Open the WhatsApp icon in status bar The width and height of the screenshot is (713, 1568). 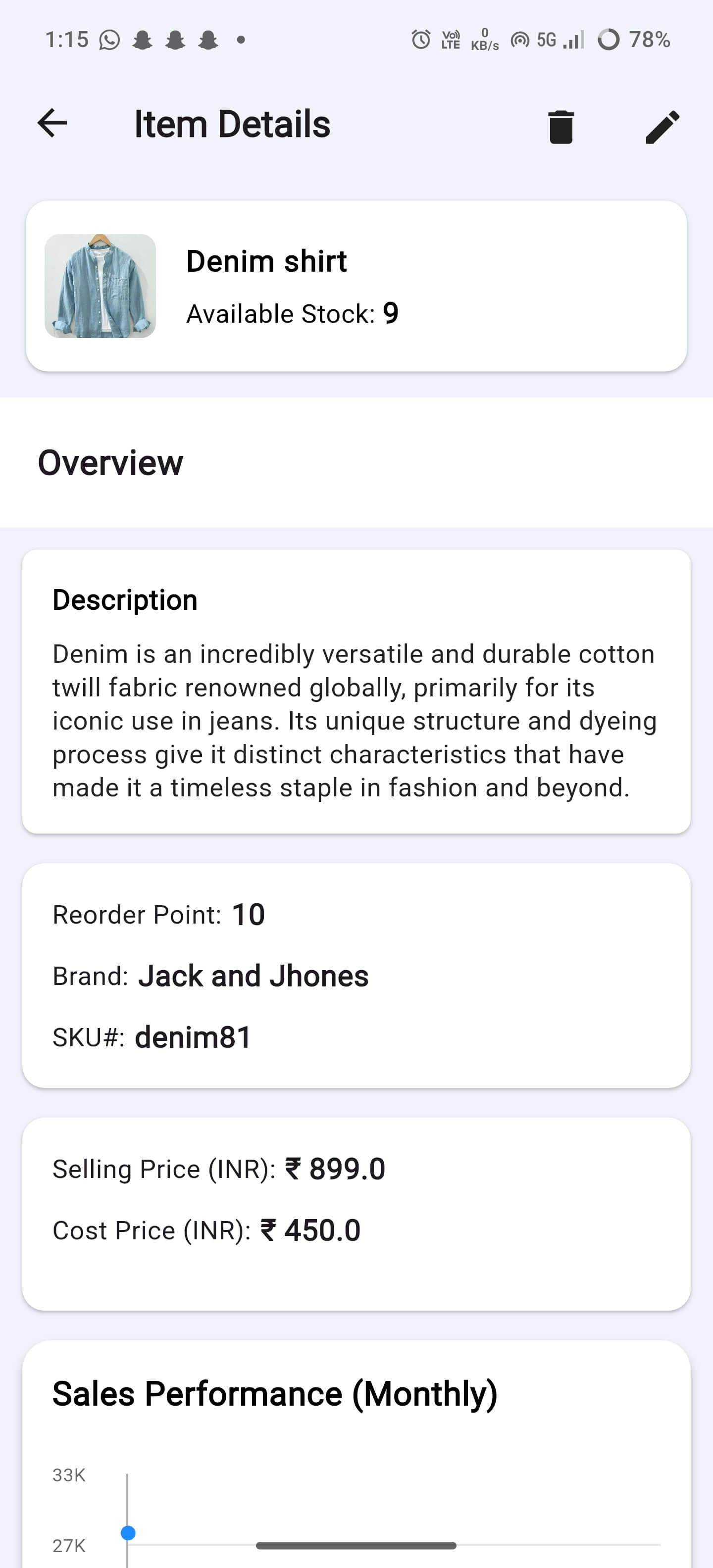pyautogui.click(x=108, y=39)
